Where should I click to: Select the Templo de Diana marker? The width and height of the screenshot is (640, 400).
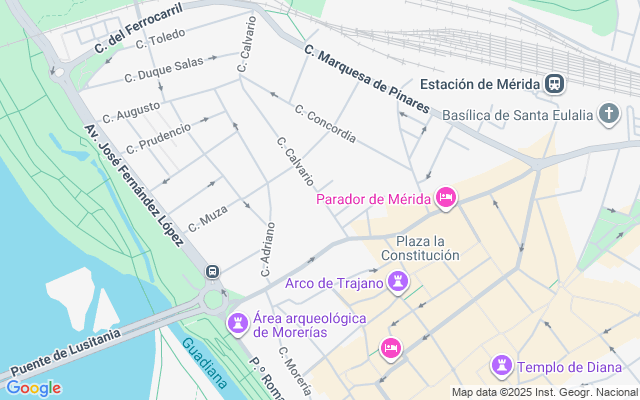coord(501,366)
